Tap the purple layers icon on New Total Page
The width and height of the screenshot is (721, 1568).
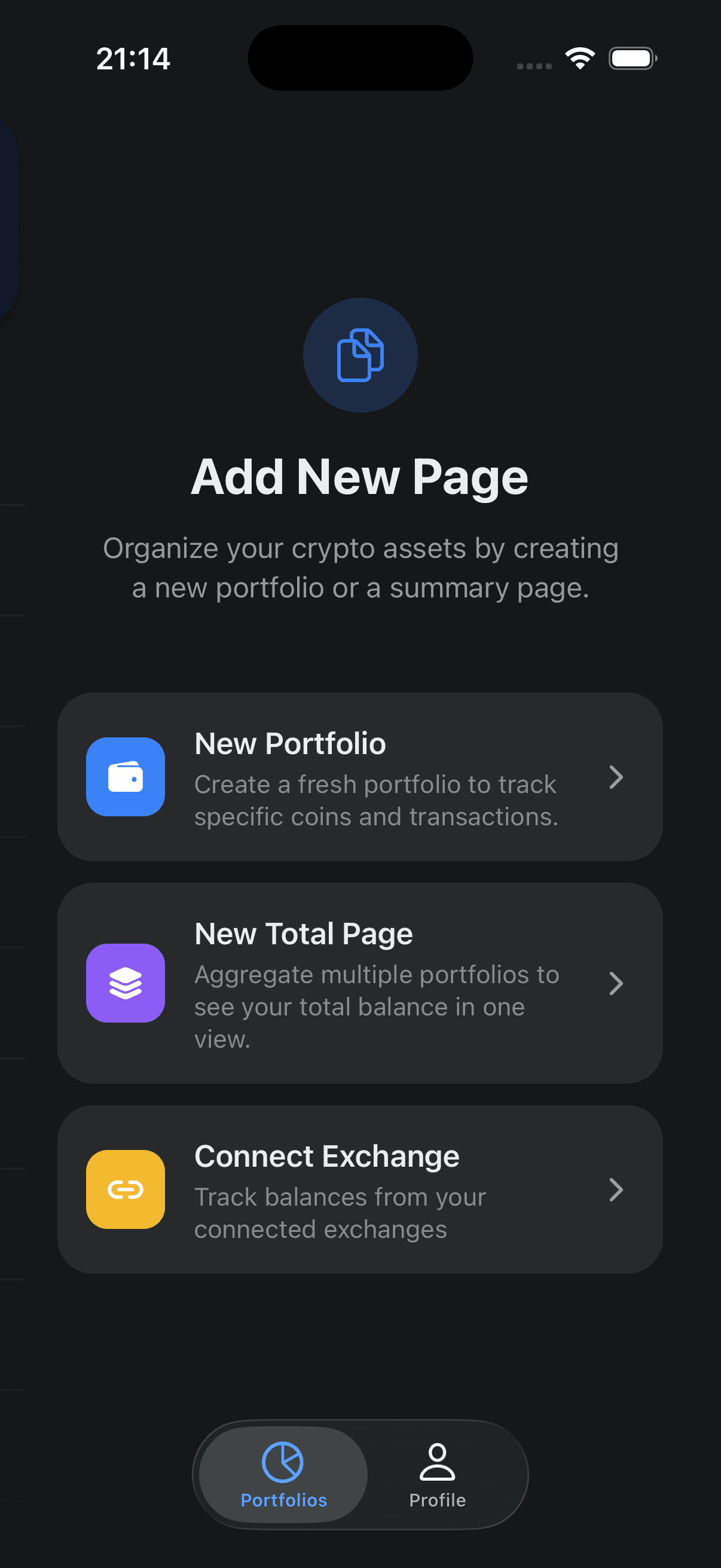[x=126, y=984]
